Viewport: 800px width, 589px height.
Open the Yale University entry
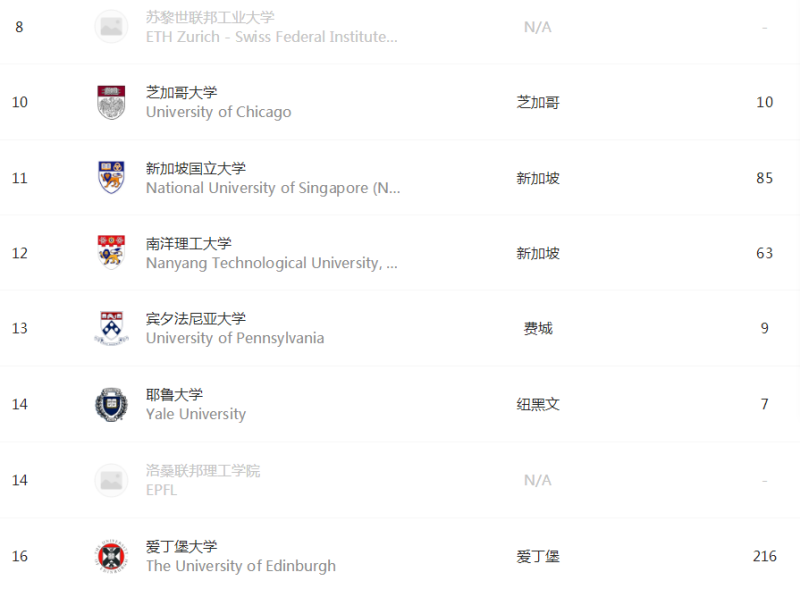196,404
